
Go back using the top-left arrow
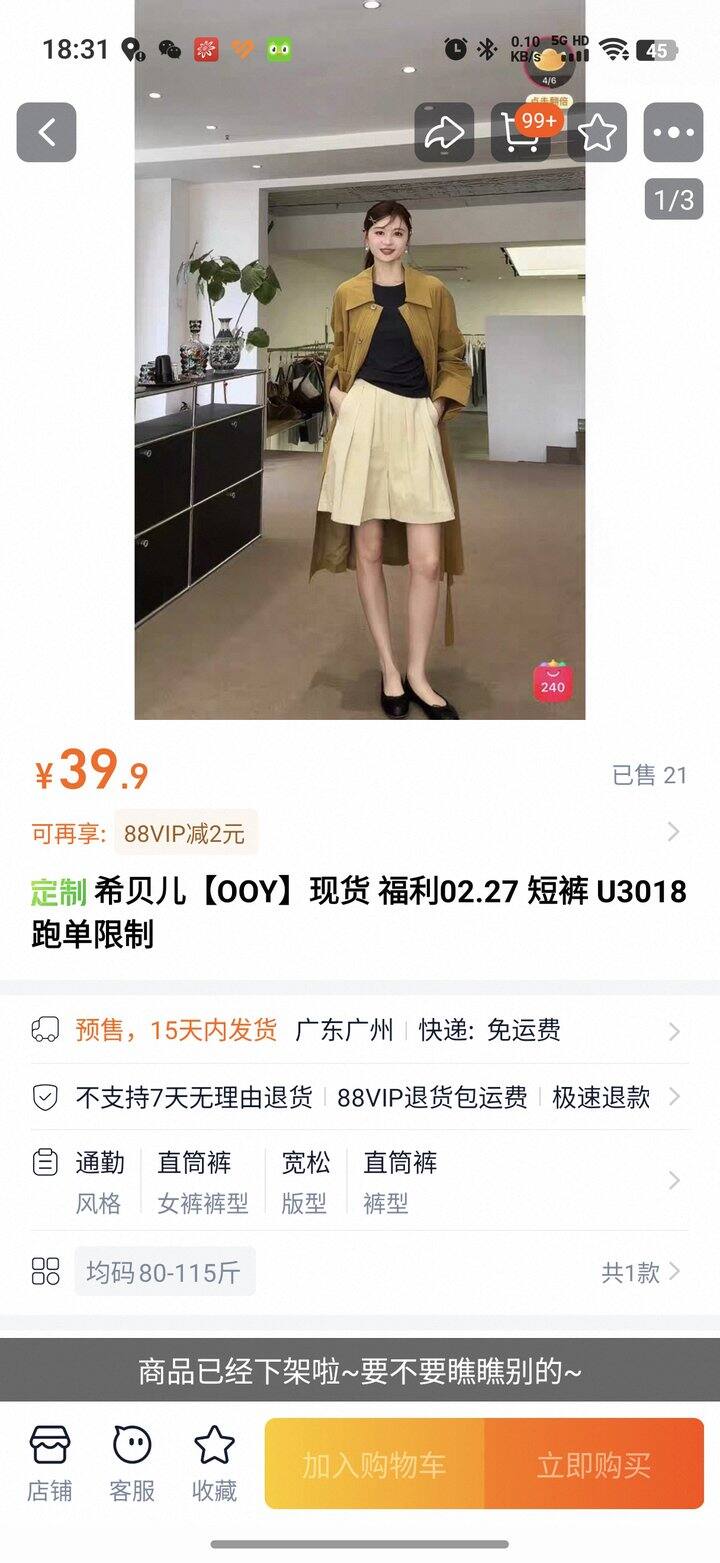pyautogui.click(x=46, y=132)
